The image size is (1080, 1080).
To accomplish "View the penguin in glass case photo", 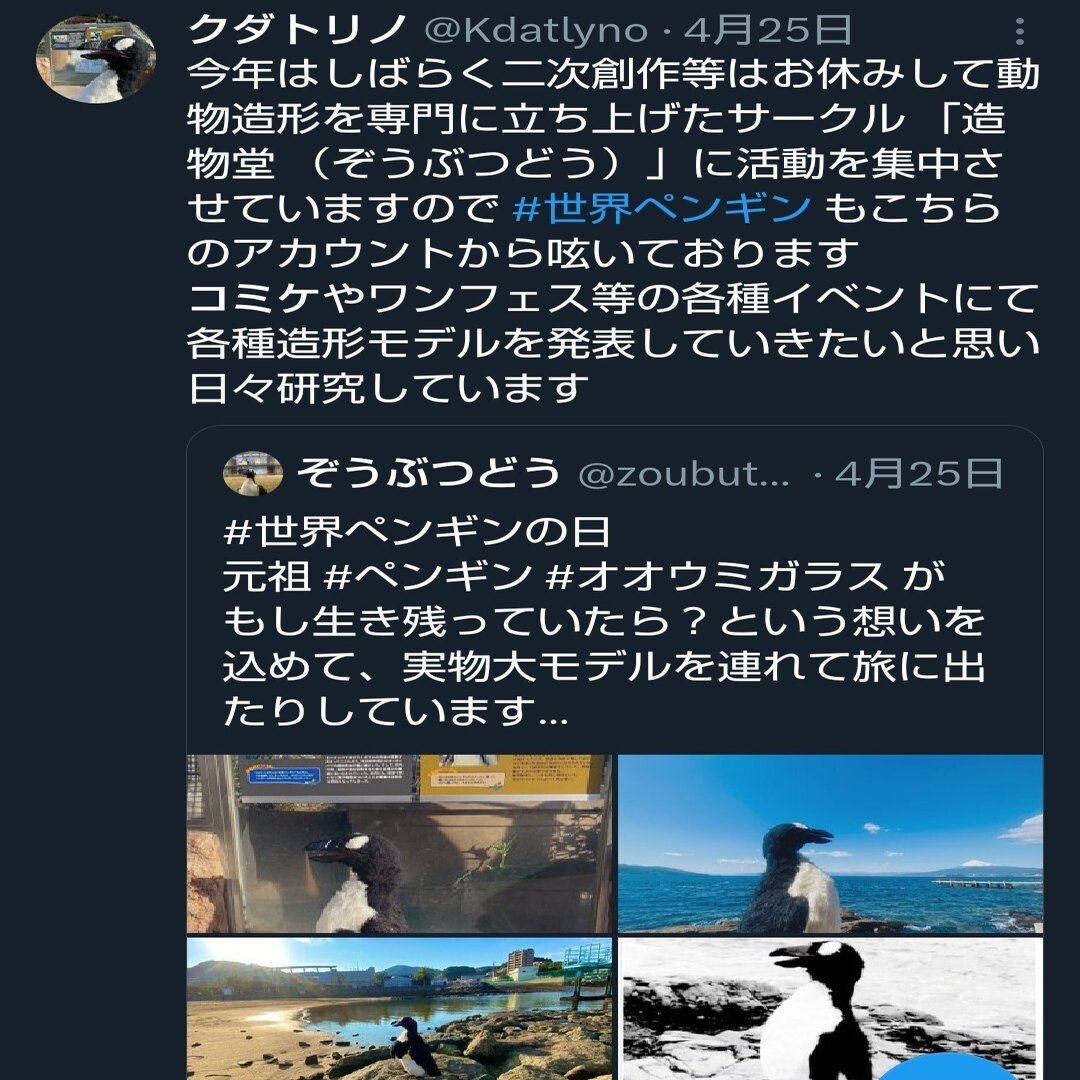I will pyautogui.click(x=400, y=844).
